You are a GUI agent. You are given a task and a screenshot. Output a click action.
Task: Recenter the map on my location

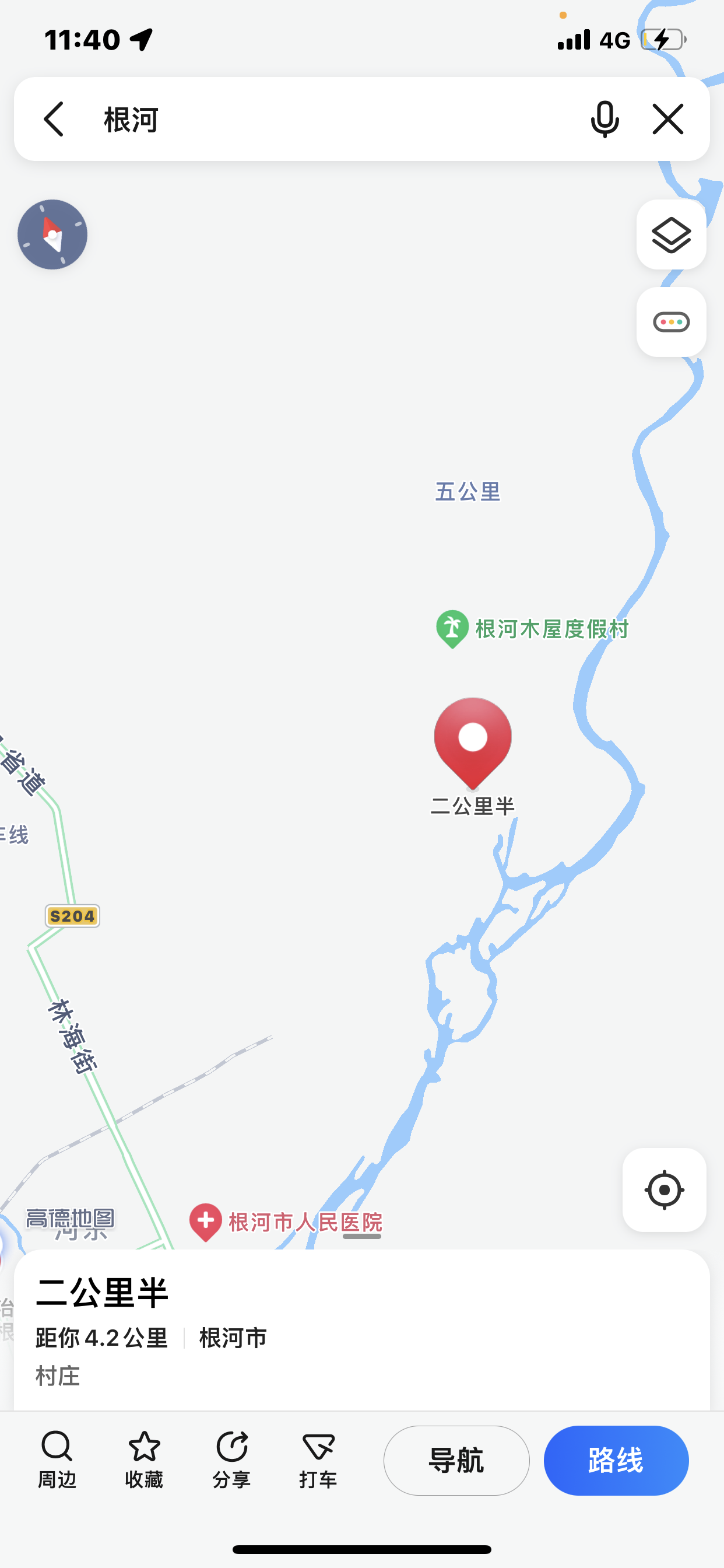click(x=664, y=1189)
